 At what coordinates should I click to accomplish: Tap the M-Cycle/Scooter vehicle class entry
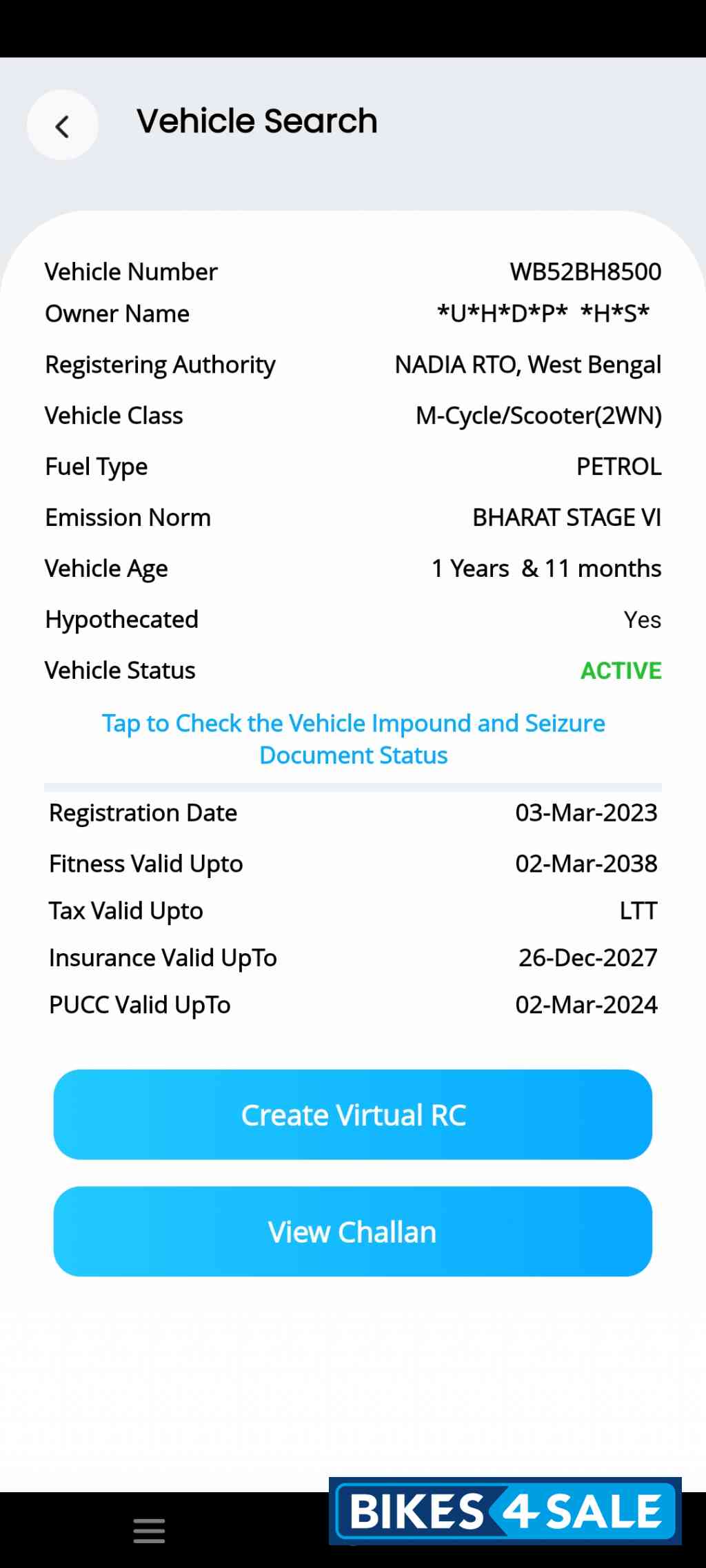540,415
